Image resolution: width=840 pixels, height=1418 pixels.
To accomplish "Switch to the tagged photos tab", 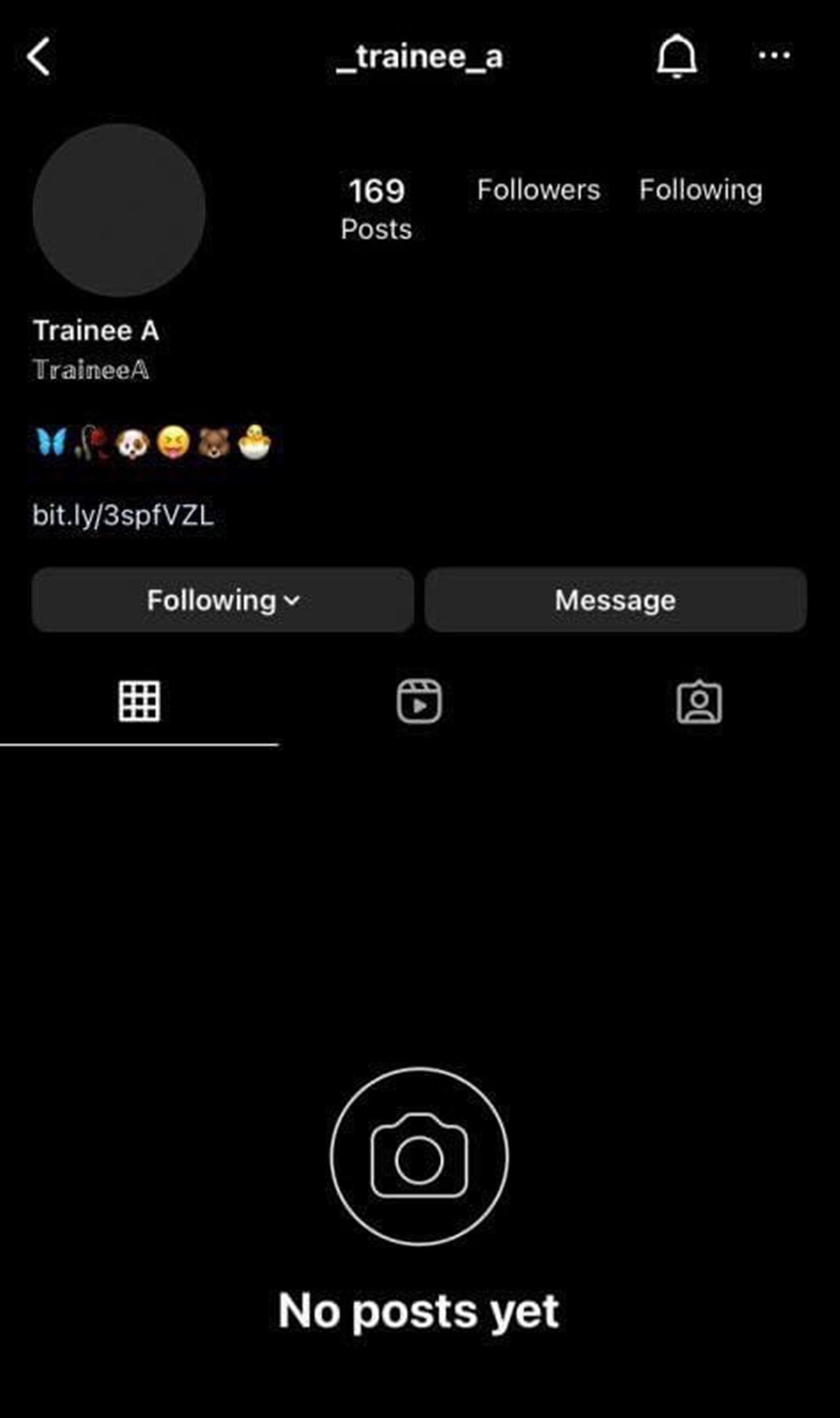I will click(699, 702).
